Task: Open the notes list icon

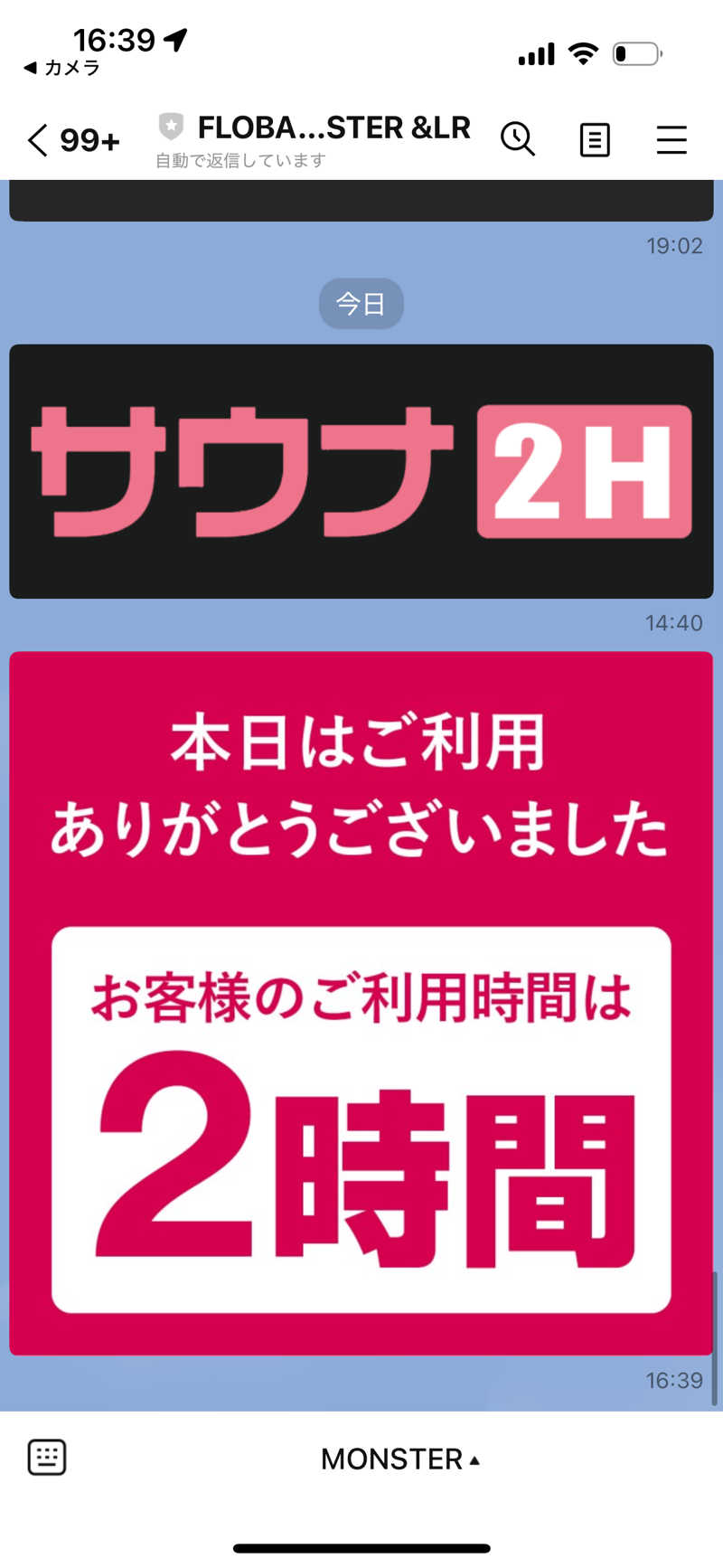Action: [594, 140]
